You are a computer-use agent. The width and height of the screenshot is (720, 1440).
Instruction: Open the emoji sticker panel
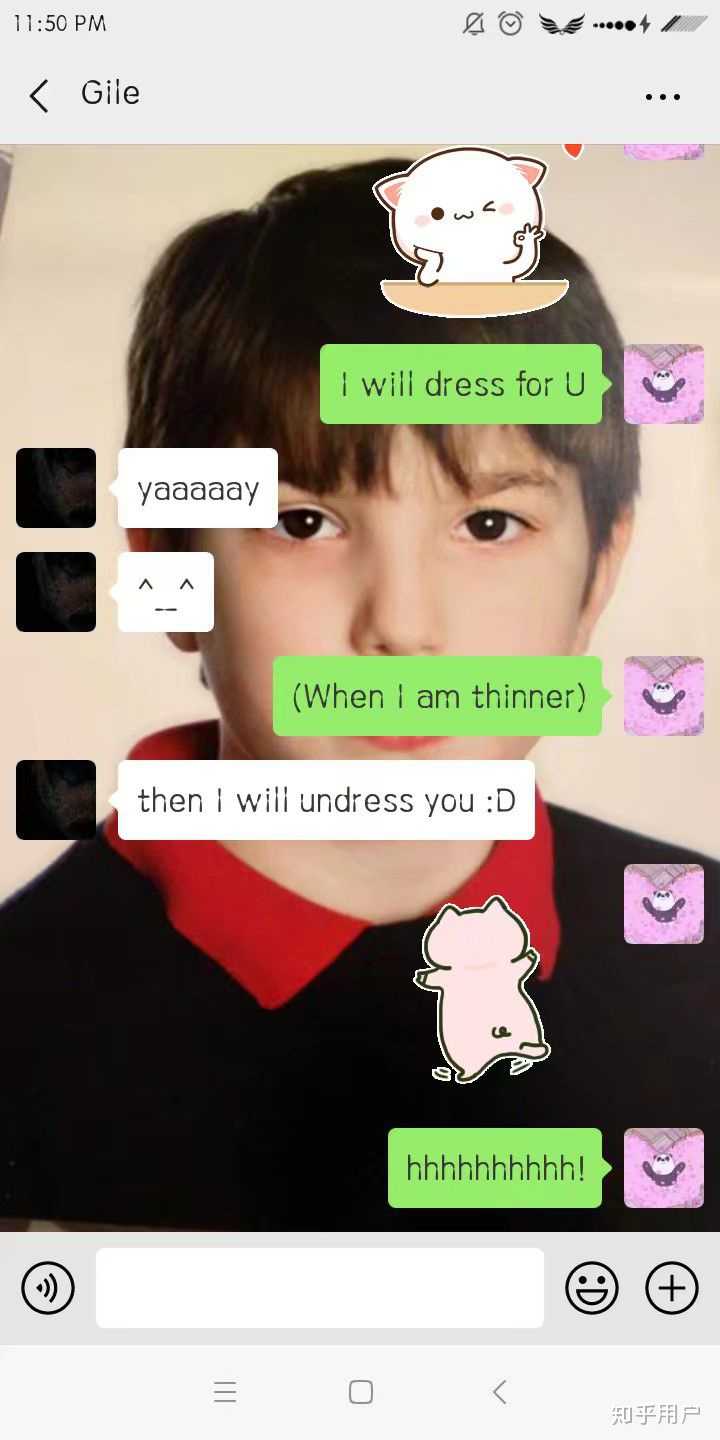pyautogui.click(x=592, y=1288)
